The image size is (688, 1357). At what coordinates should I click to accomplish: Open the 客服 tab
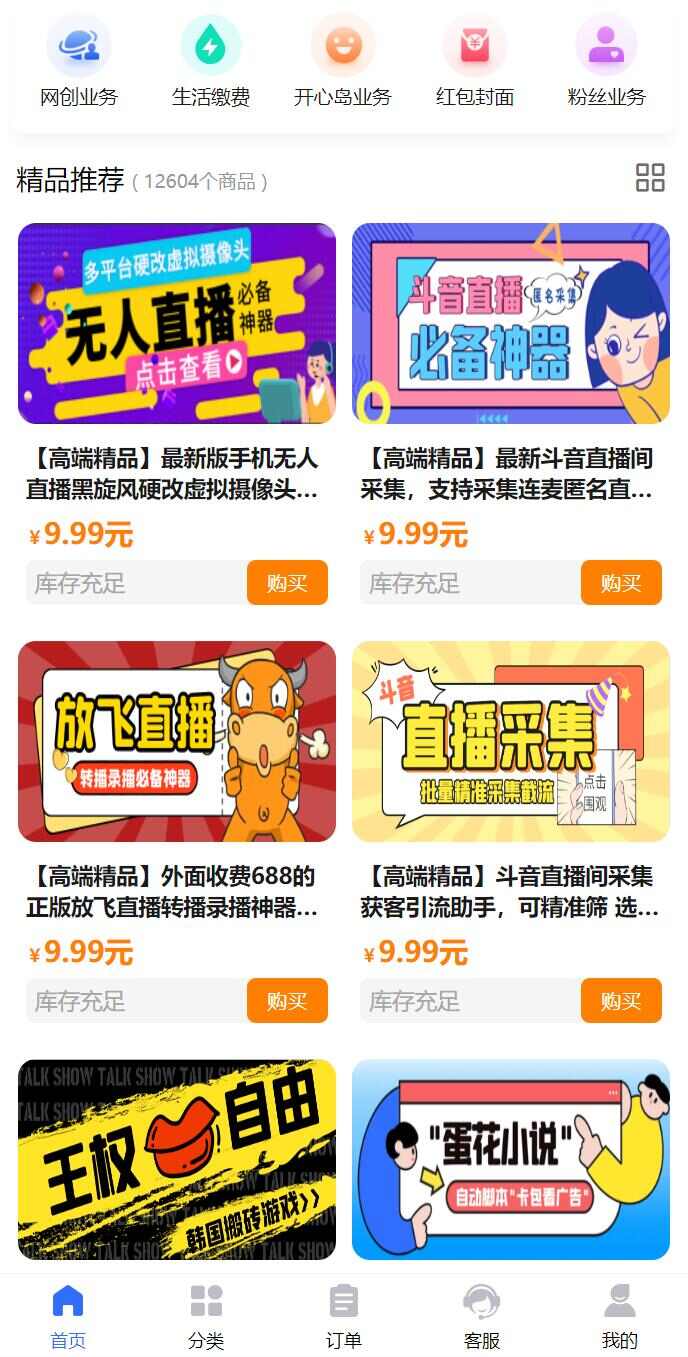(481, 1317)
